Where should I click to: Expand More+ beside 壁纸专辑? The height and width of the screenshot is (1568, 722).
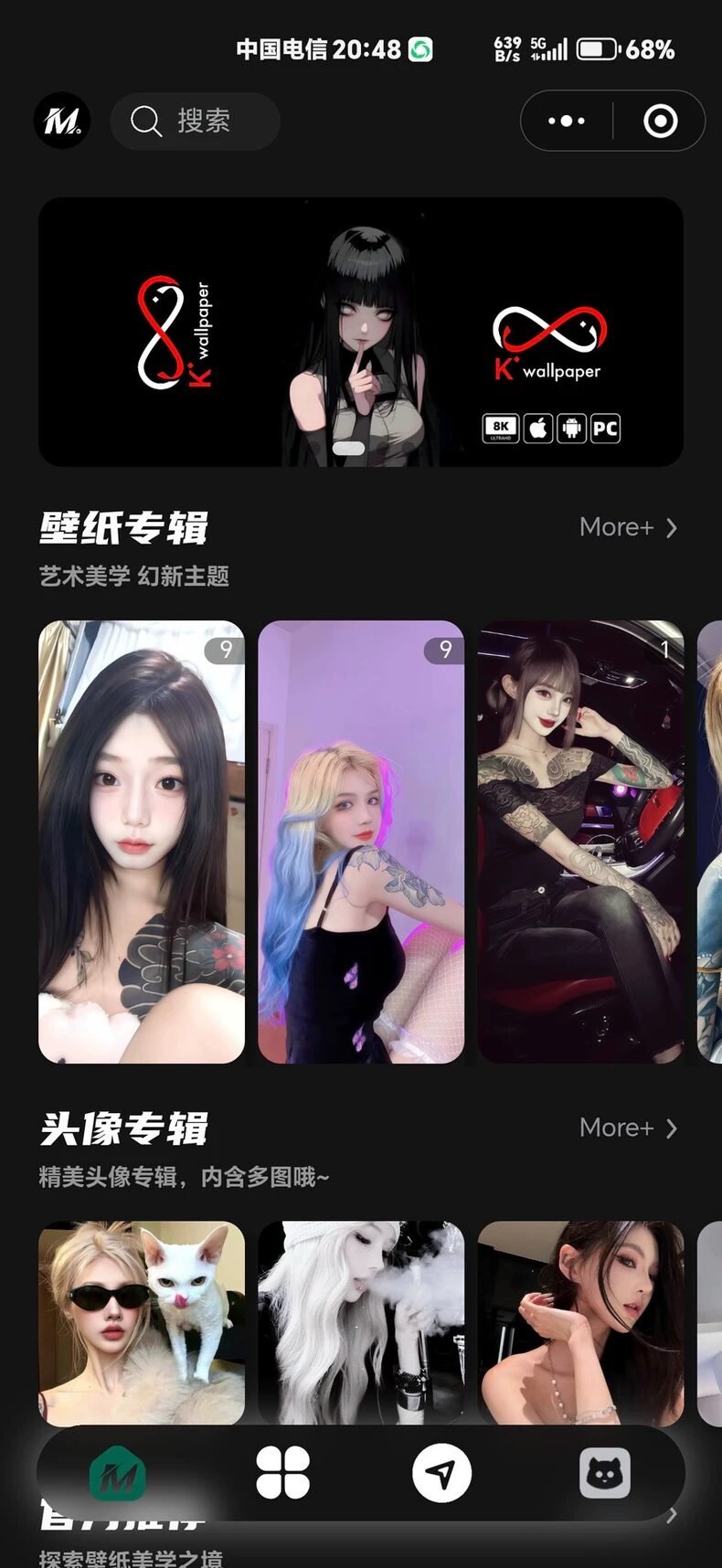click(x=627, y=527)
